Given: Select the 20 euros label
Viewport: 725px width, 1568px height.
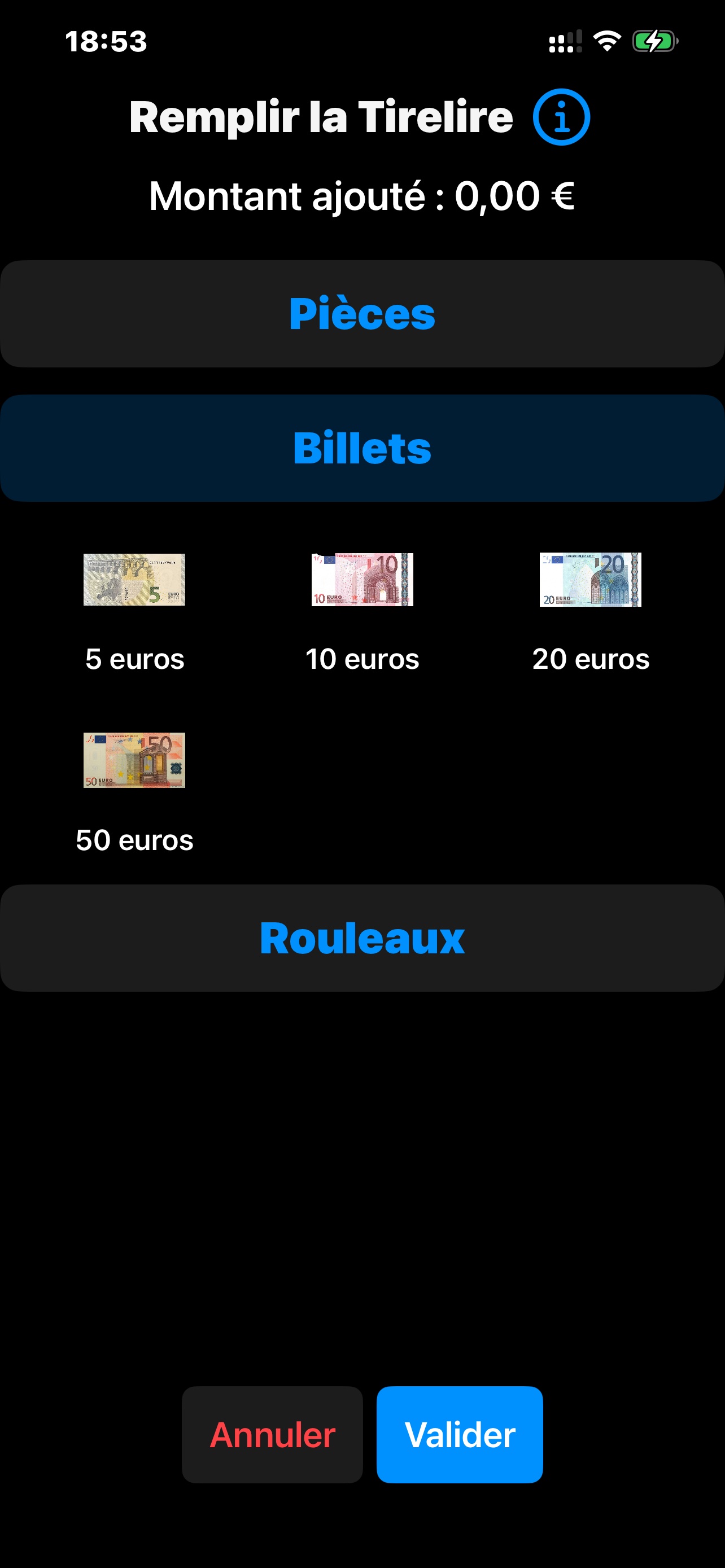Looking at the screenshot, I should pyautogui.click(x=590, y=658).
